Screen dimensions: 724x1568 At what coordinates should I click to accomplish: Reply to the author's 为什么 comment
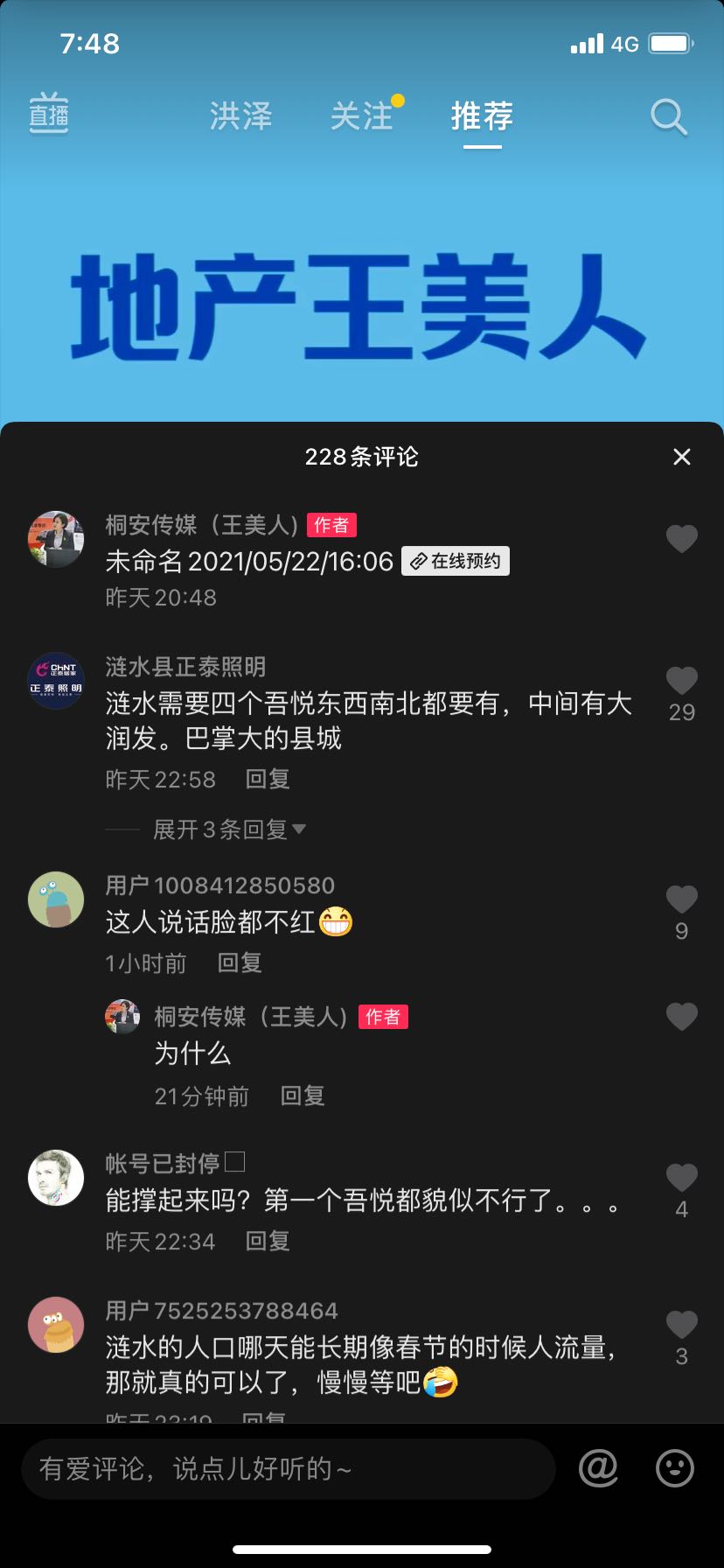(303, 1095)
